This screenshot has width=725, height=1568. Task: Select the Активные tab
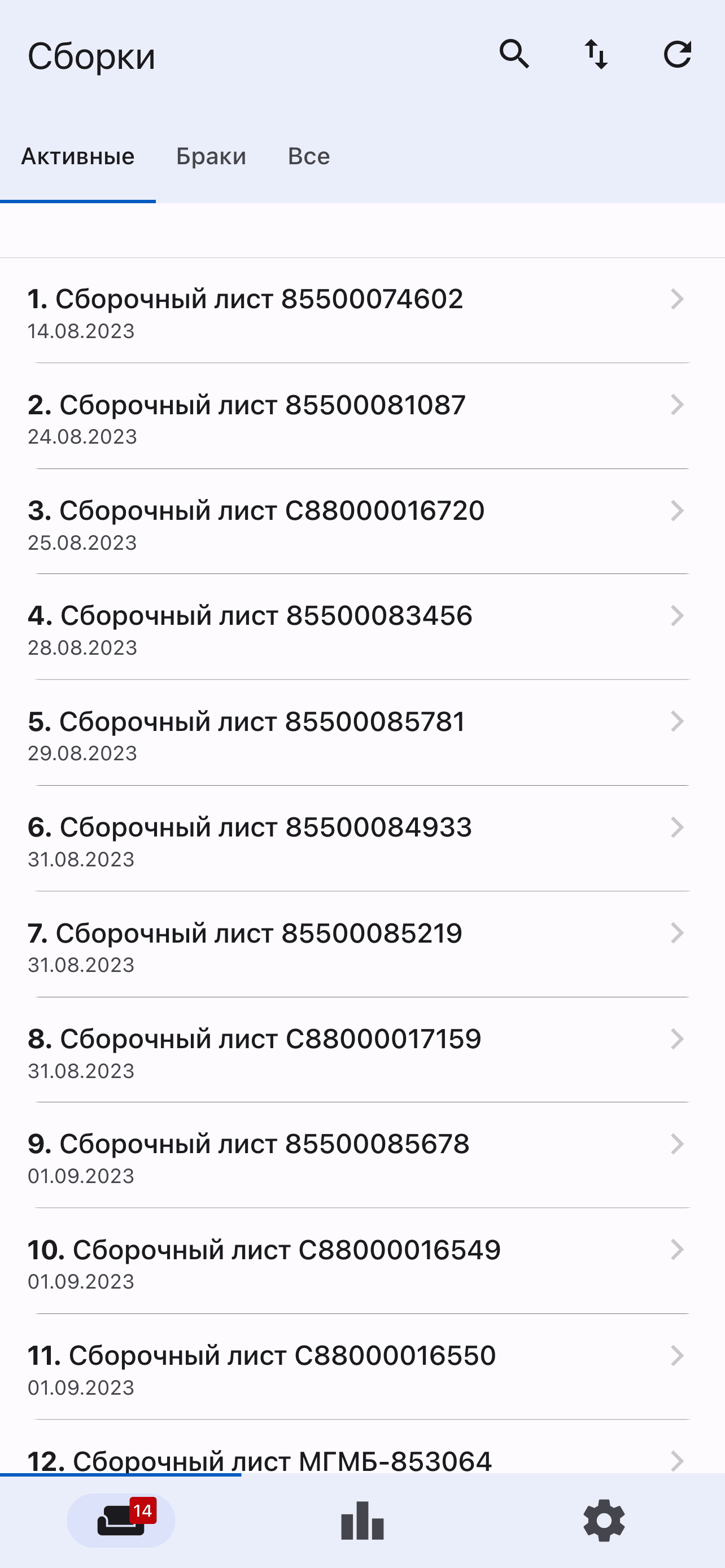tap(78, 156)
